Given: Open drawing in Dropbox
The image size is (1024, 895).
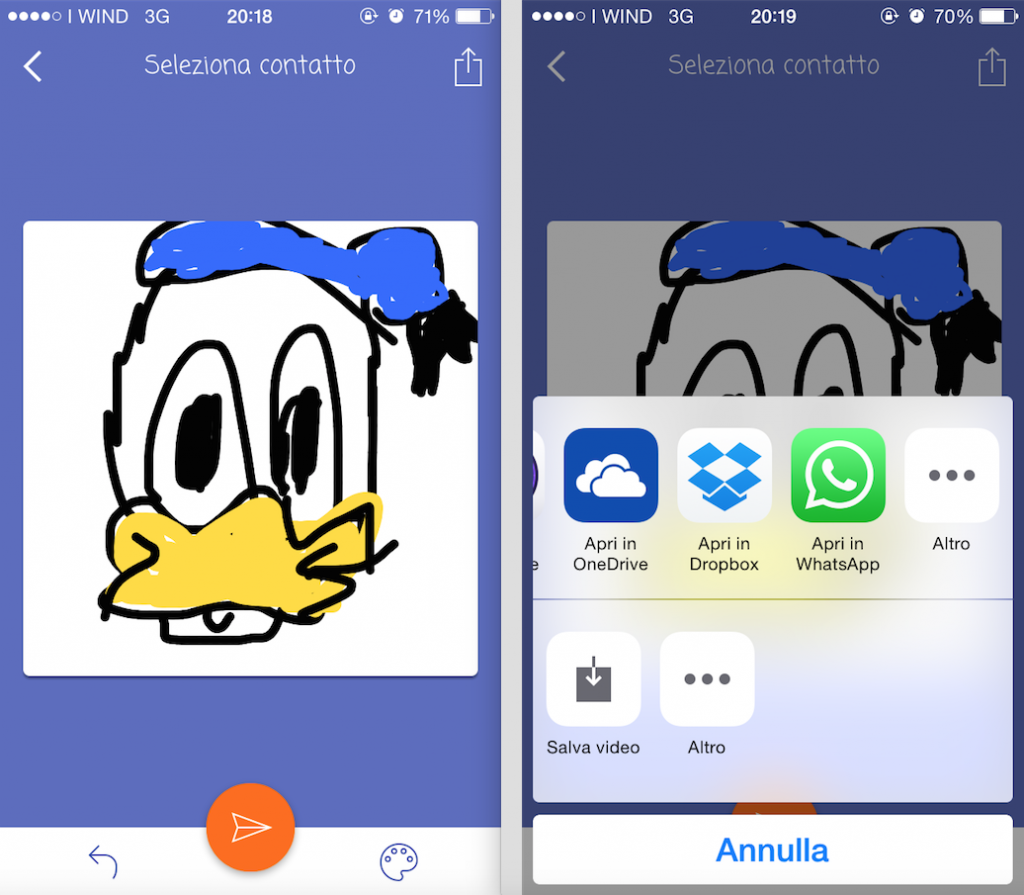Looking at the screenshot, I should [x=724, y=476].
